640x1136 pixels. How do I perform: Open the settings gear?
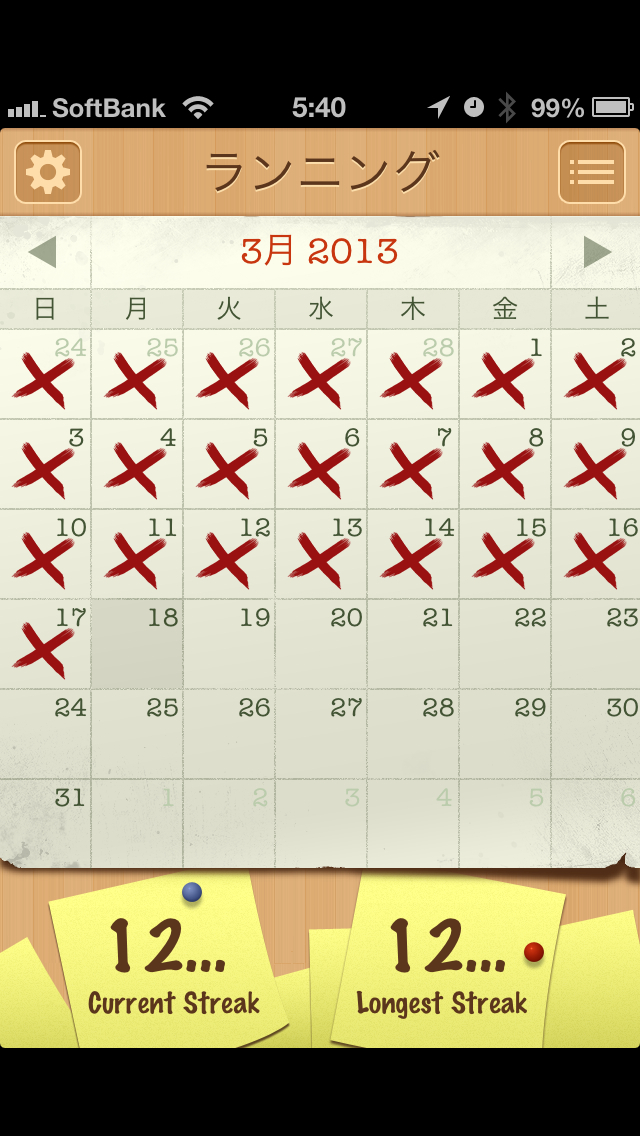click(x=48, y=172)
